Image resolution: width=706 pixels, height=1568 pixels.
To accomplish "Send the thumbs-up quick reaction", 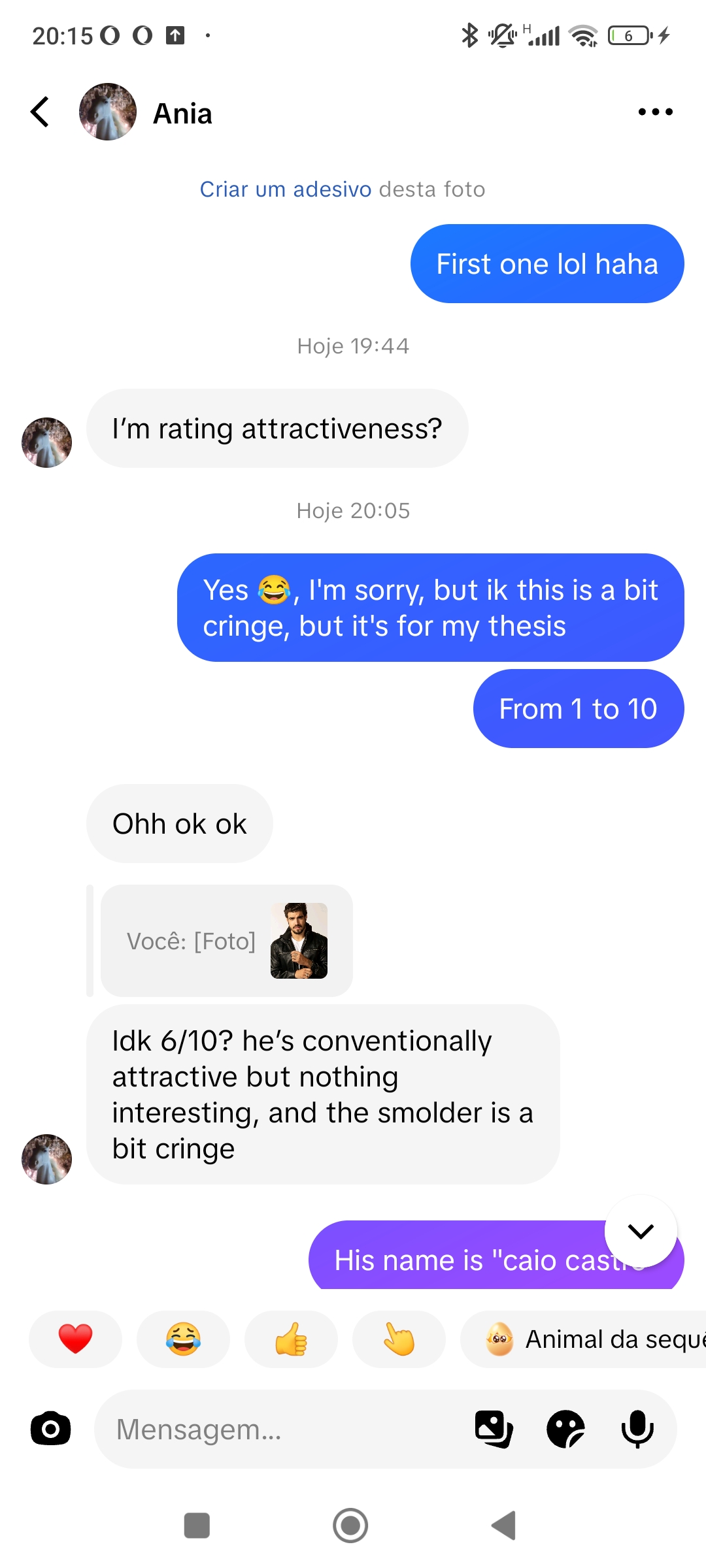I will (x=291, y=1339).
